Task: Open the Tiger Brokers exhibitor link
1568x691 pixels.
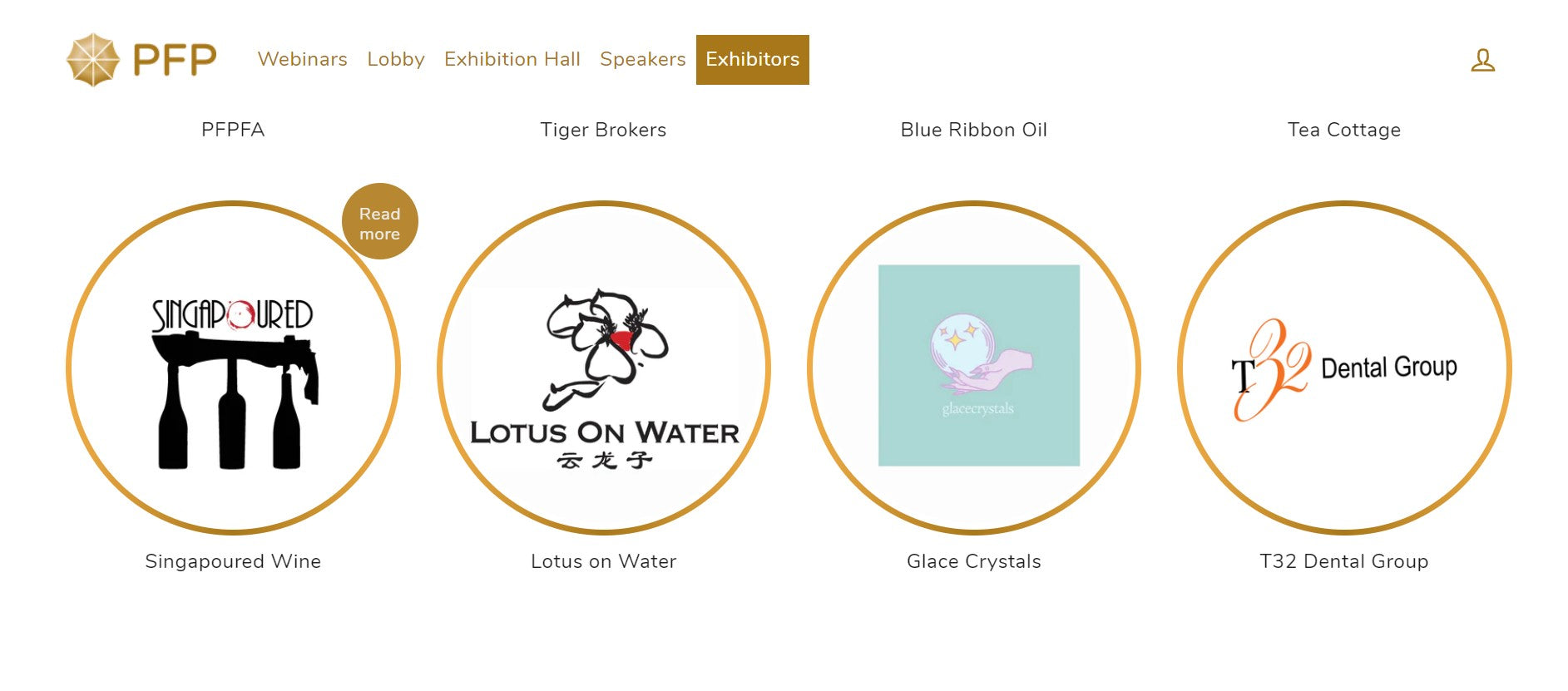Action: pos(603,130)
